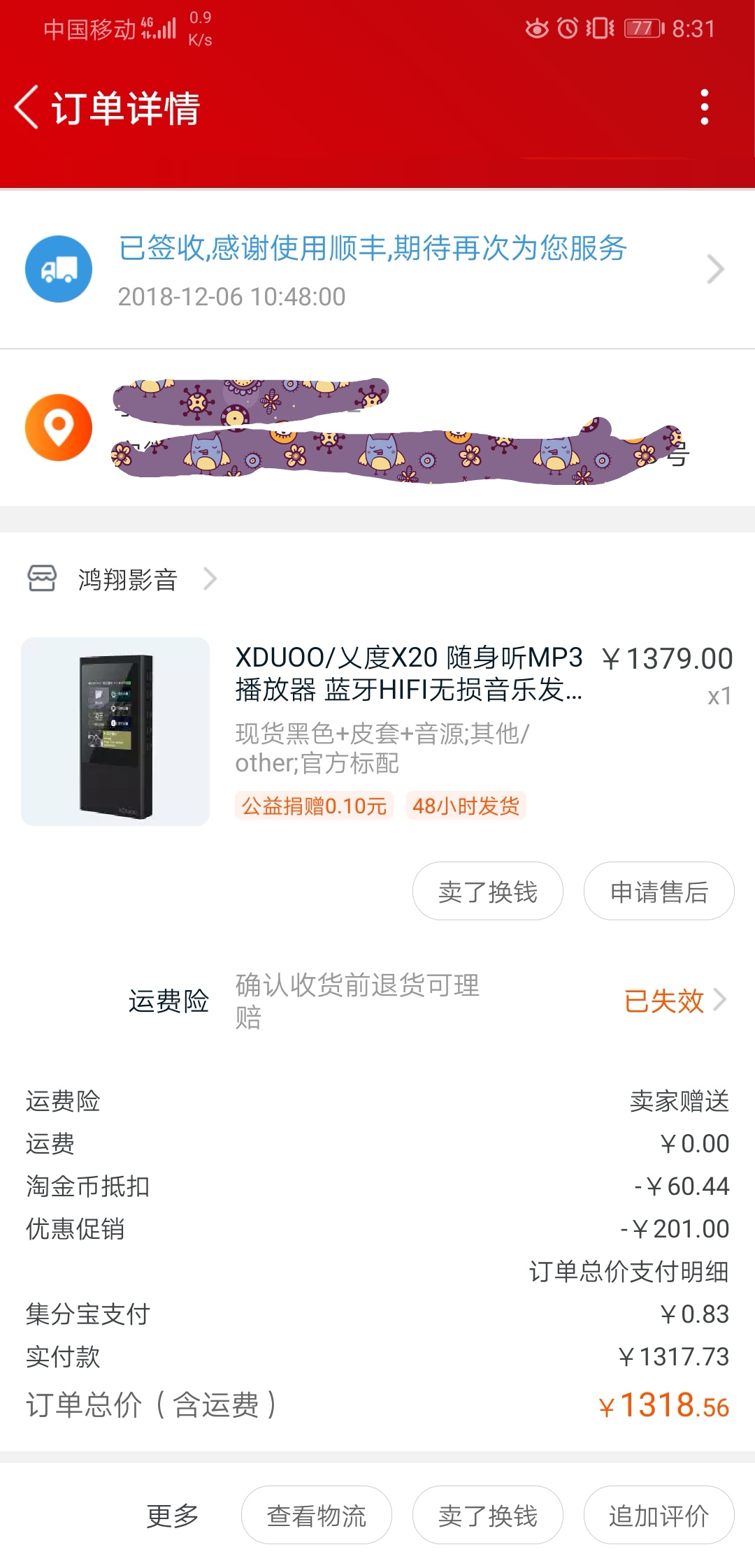Image resolution: width=755 pixels, height=1568 pixels.
Task: Tap 追加评价 to add a review
Action: [659, 1515]
